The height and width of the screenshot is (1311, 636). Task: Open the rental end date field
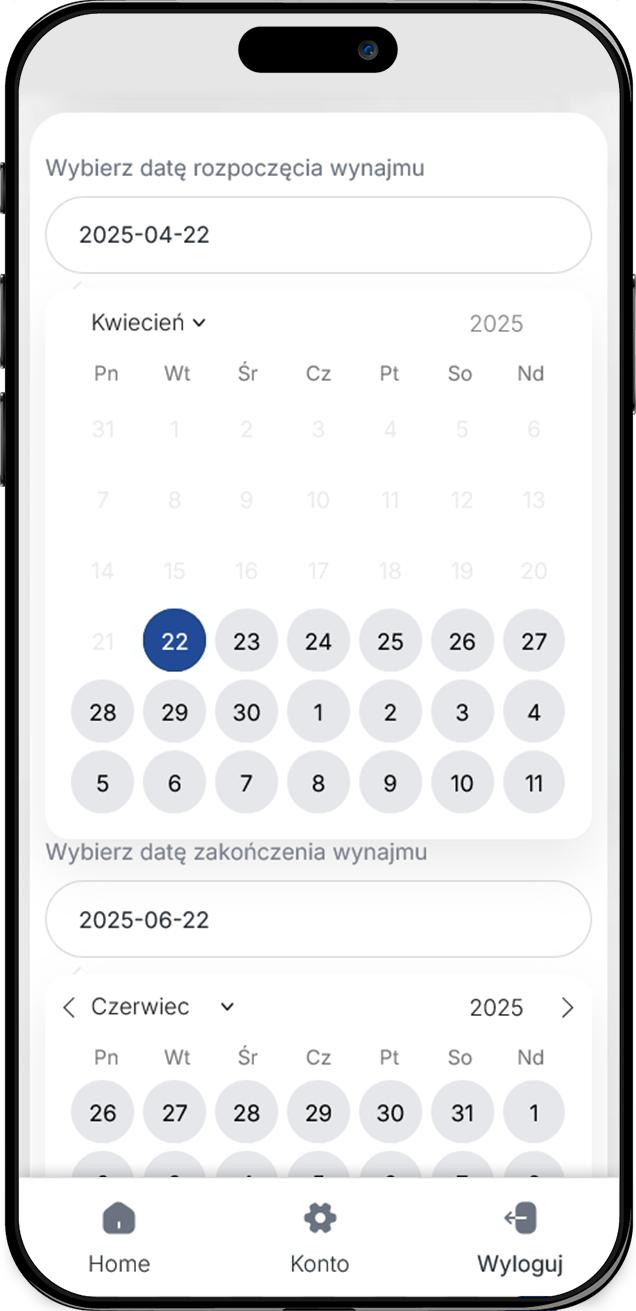318,919
